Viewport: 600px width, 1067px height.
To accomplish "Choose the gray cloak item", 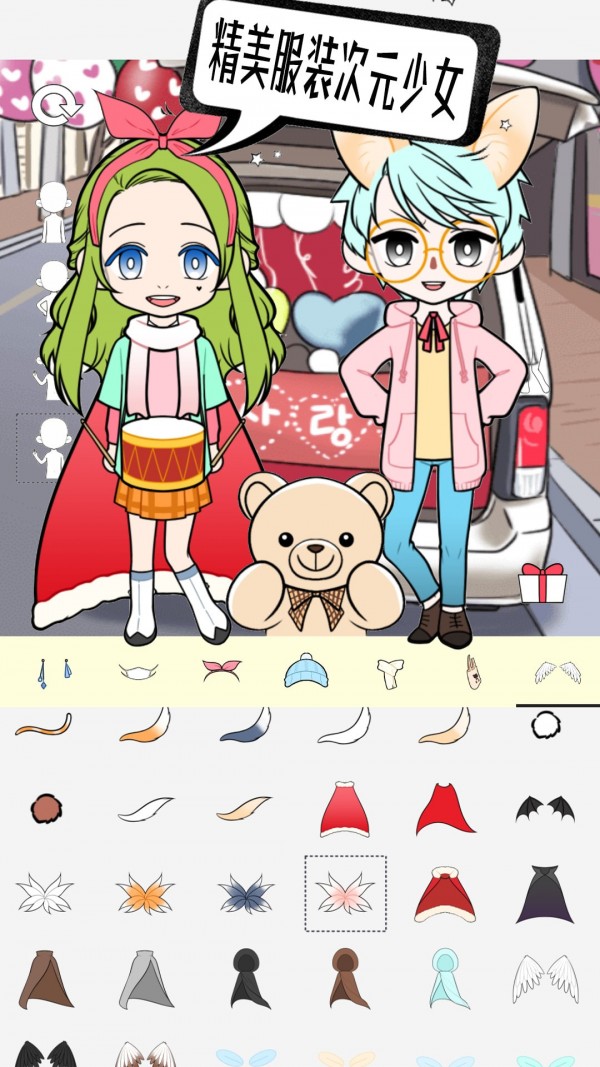I will click(x=146, y=979).
